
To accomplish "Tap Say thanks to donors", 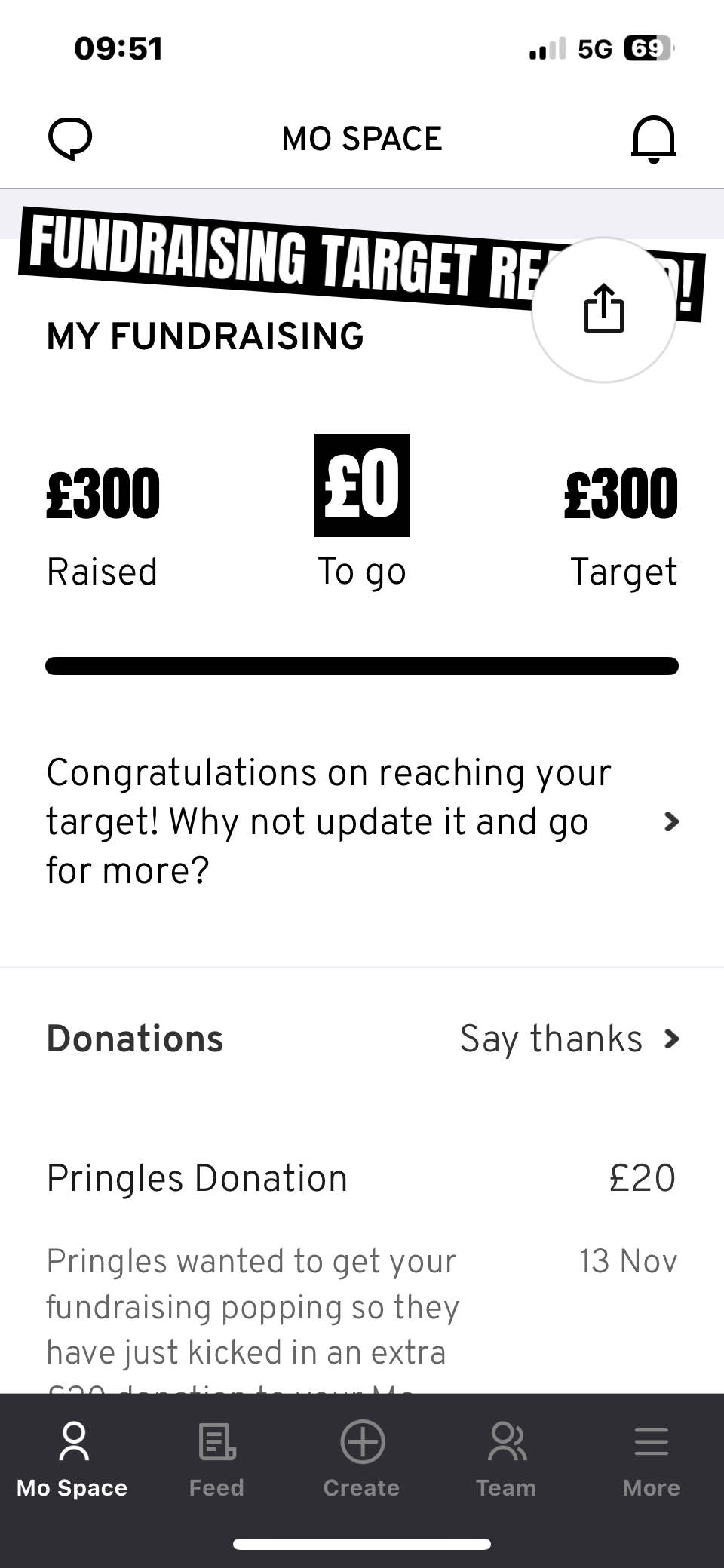I will [569, 1039].
